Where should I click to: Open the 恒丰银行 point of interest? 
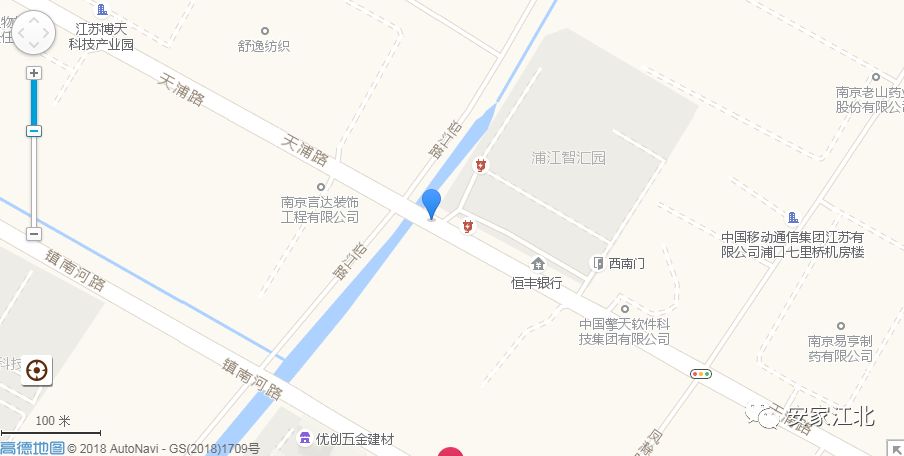click(x=538, y=264)
